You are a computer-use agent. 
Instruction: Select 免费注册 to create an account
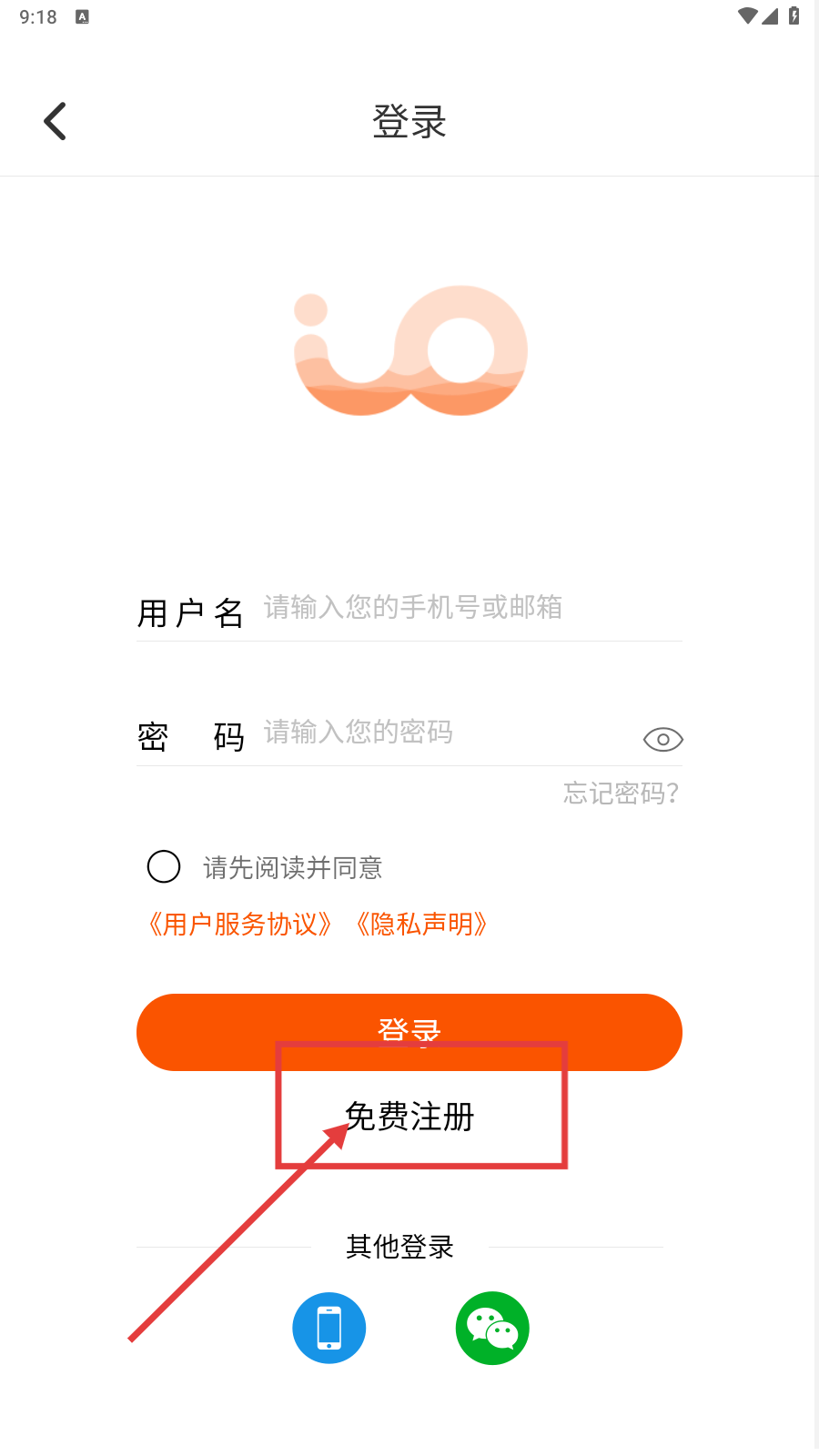point(410,1117)
